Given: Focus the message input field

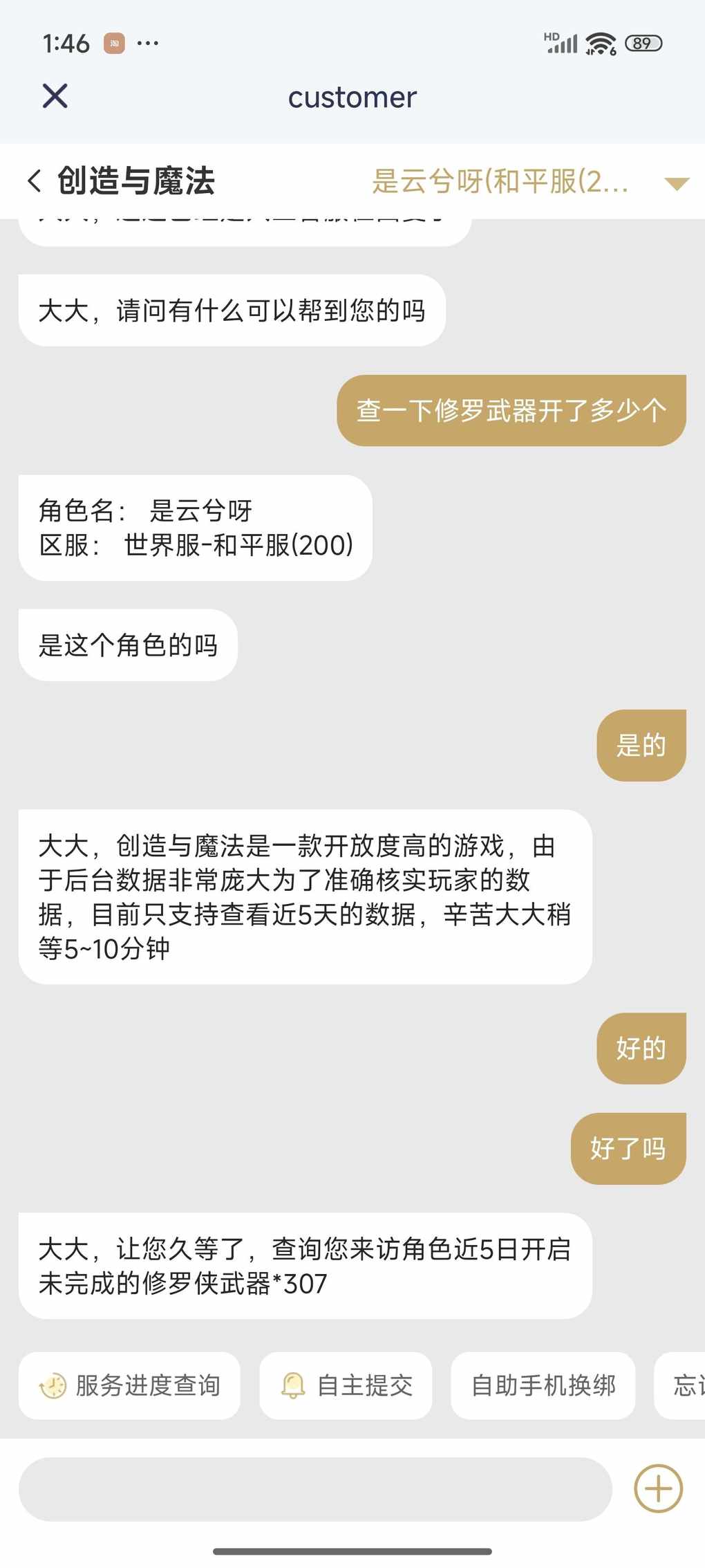Looking at the screenshot, I should 315,1489.
